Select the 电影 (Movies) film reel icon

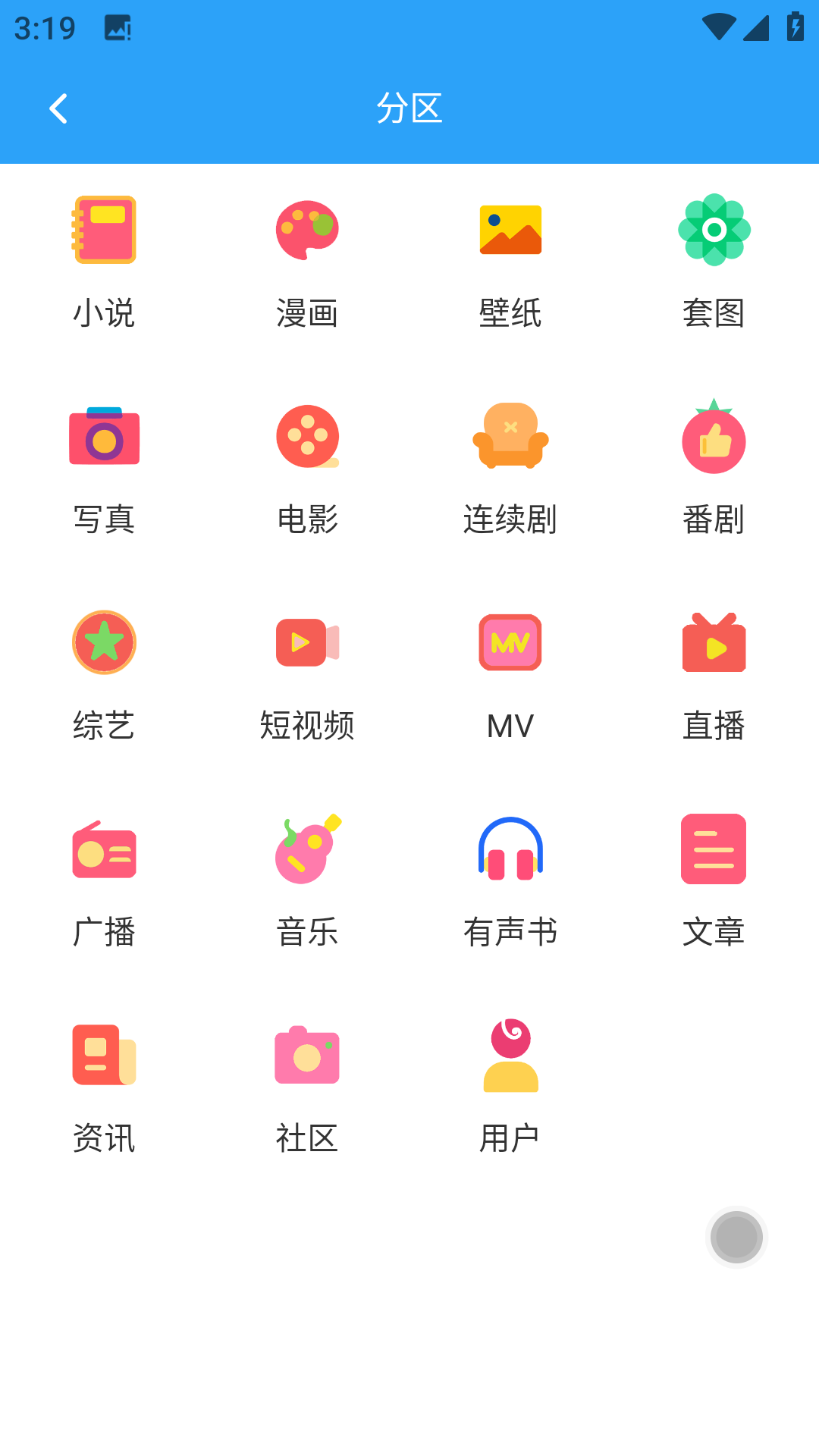(x=307, y=437)
